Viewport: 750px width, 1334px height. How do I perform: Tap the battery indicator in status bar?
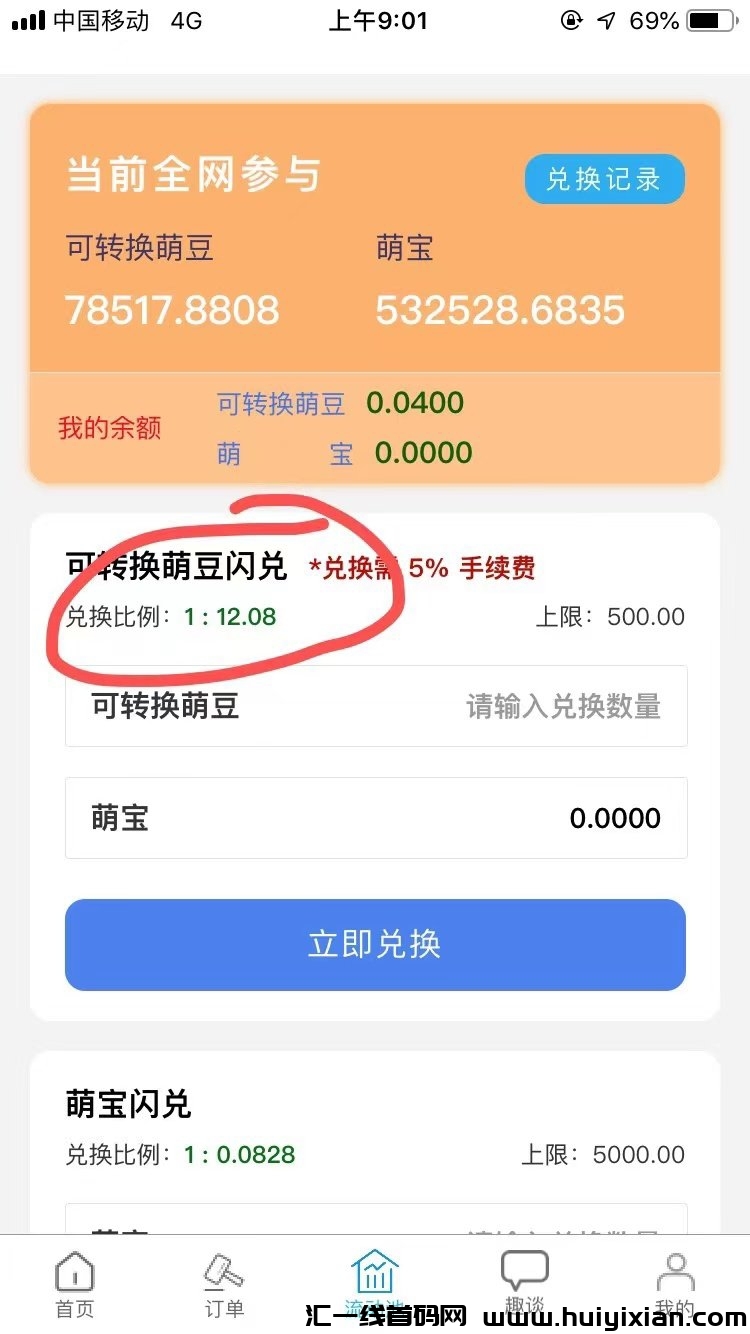click(712, 18)
